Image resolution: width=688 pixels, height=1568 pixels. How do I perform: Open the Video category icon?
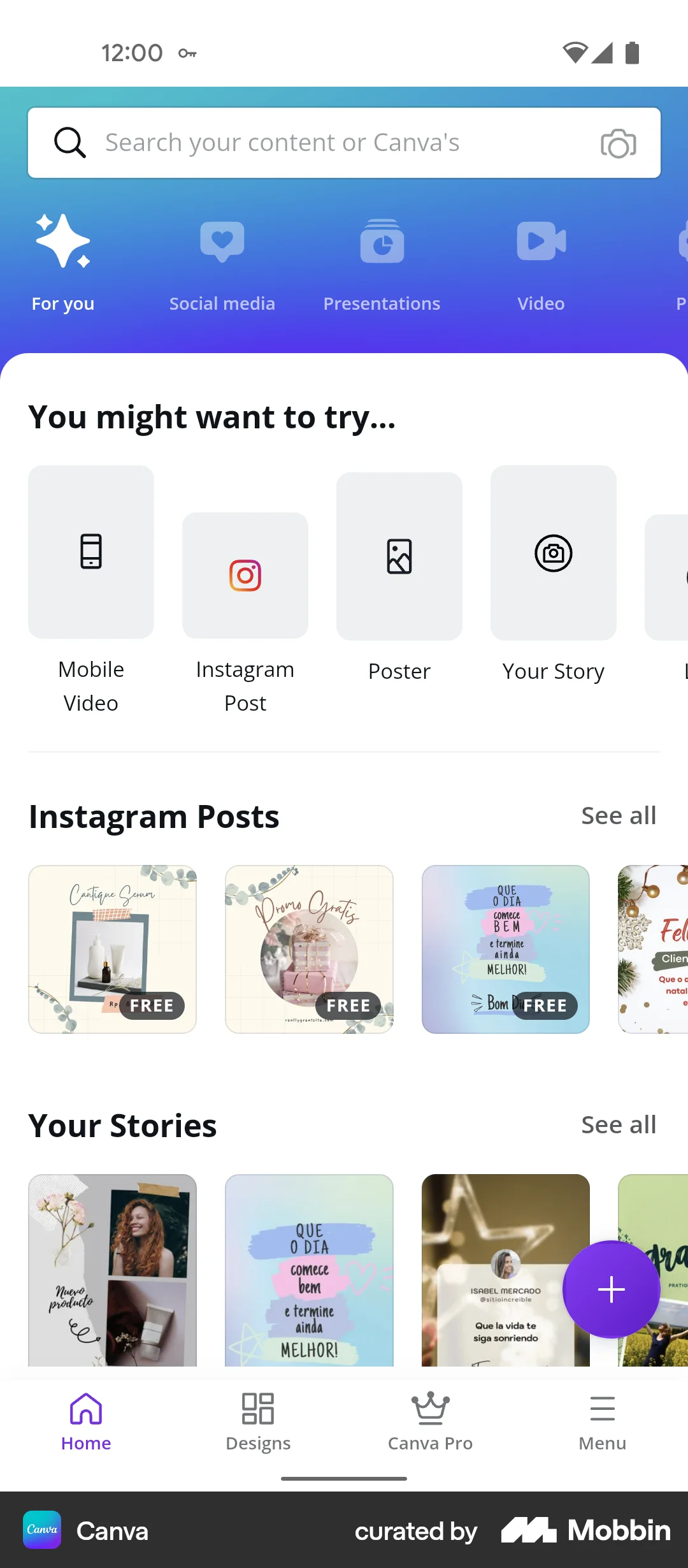point(541,243)
